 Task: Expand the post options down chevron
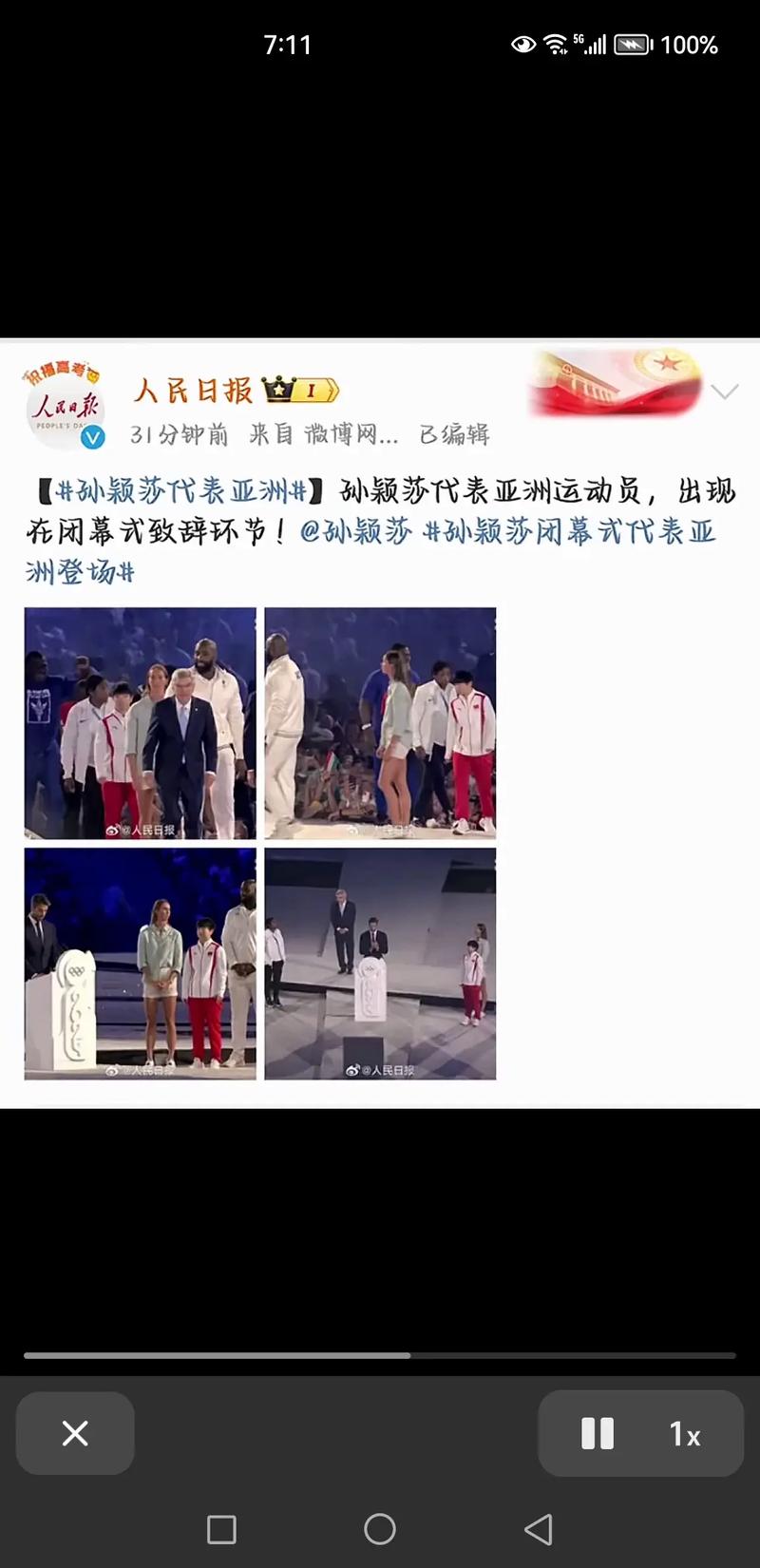click(726, 390)
